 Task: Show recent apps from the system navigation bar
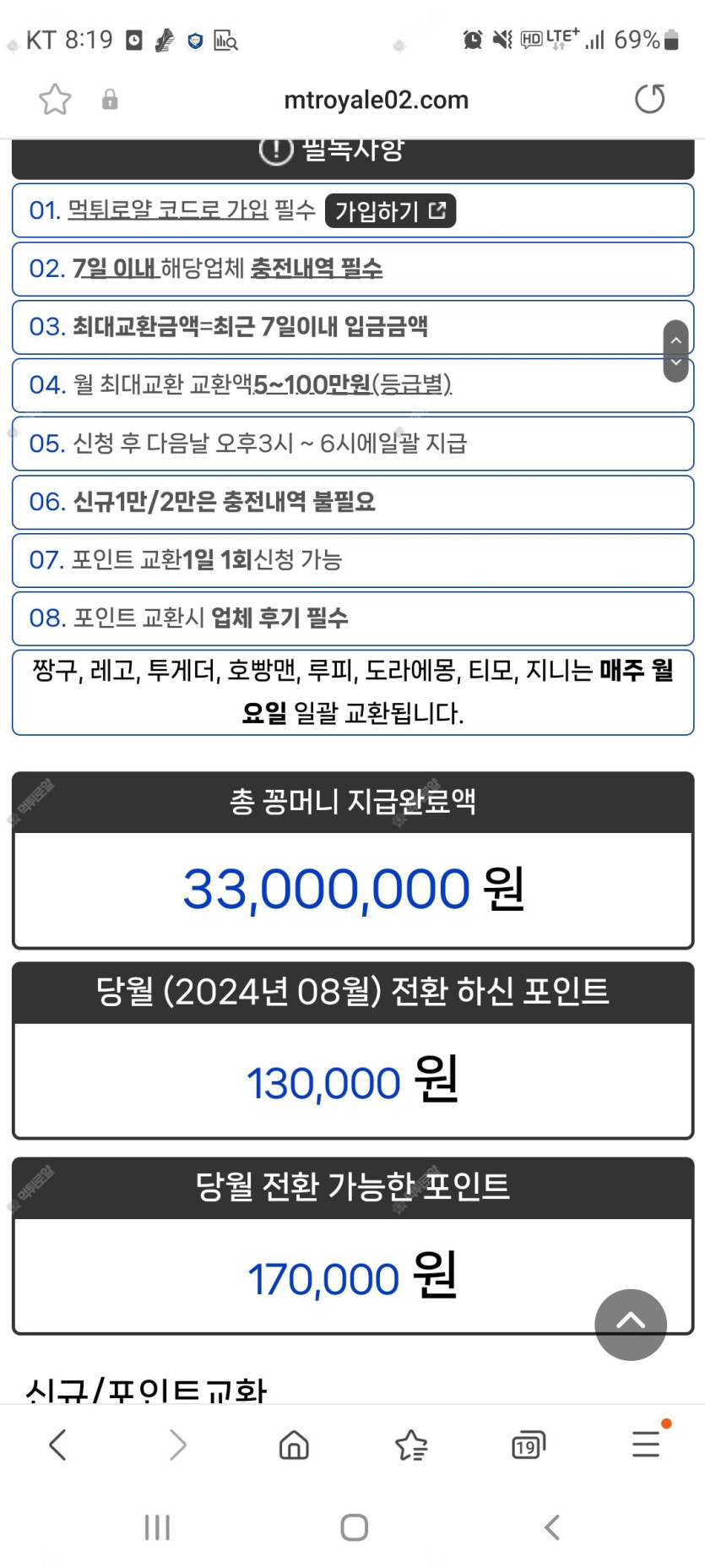(157, 1527)
